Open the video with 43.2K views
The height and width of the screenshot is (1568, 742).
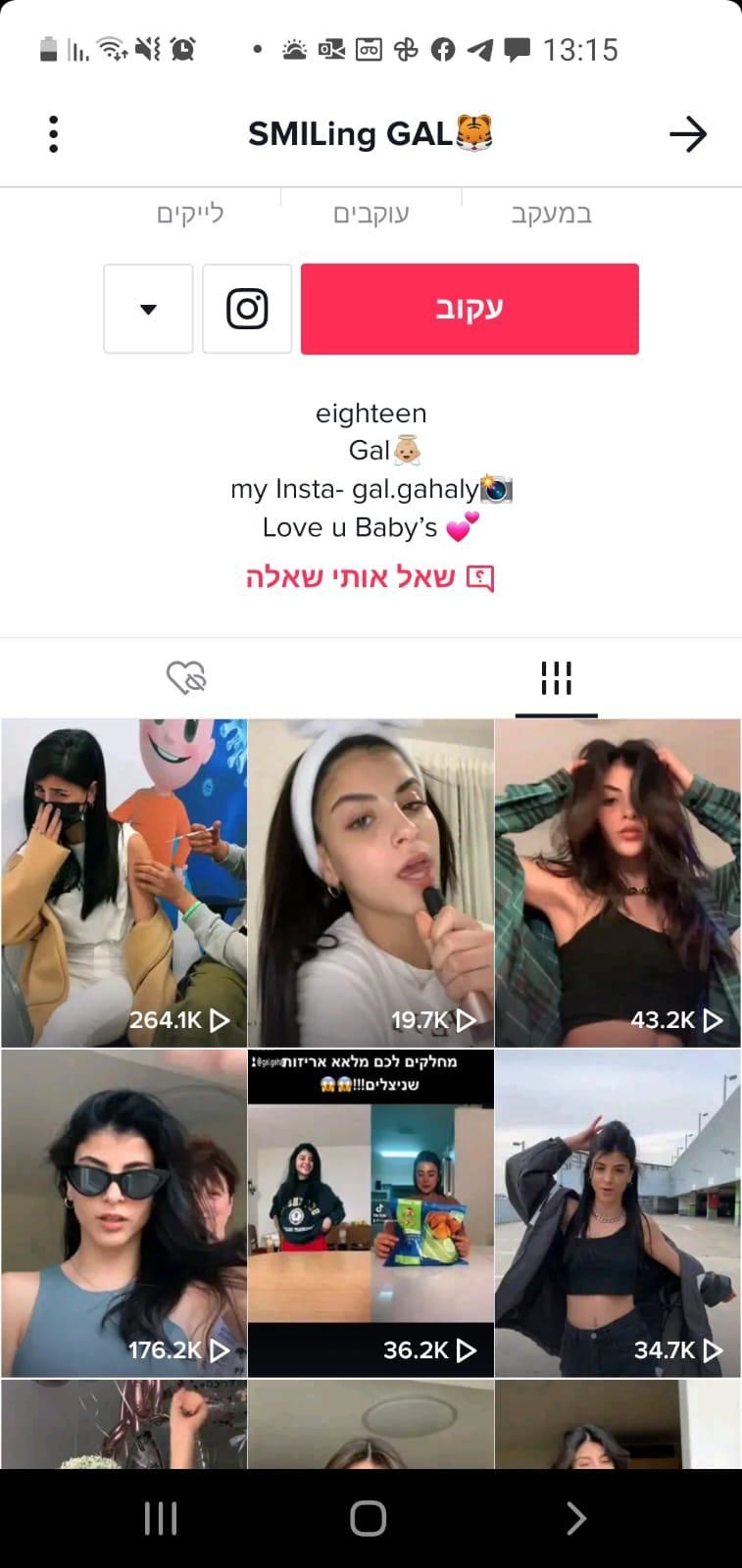click(x=618, y=882)
